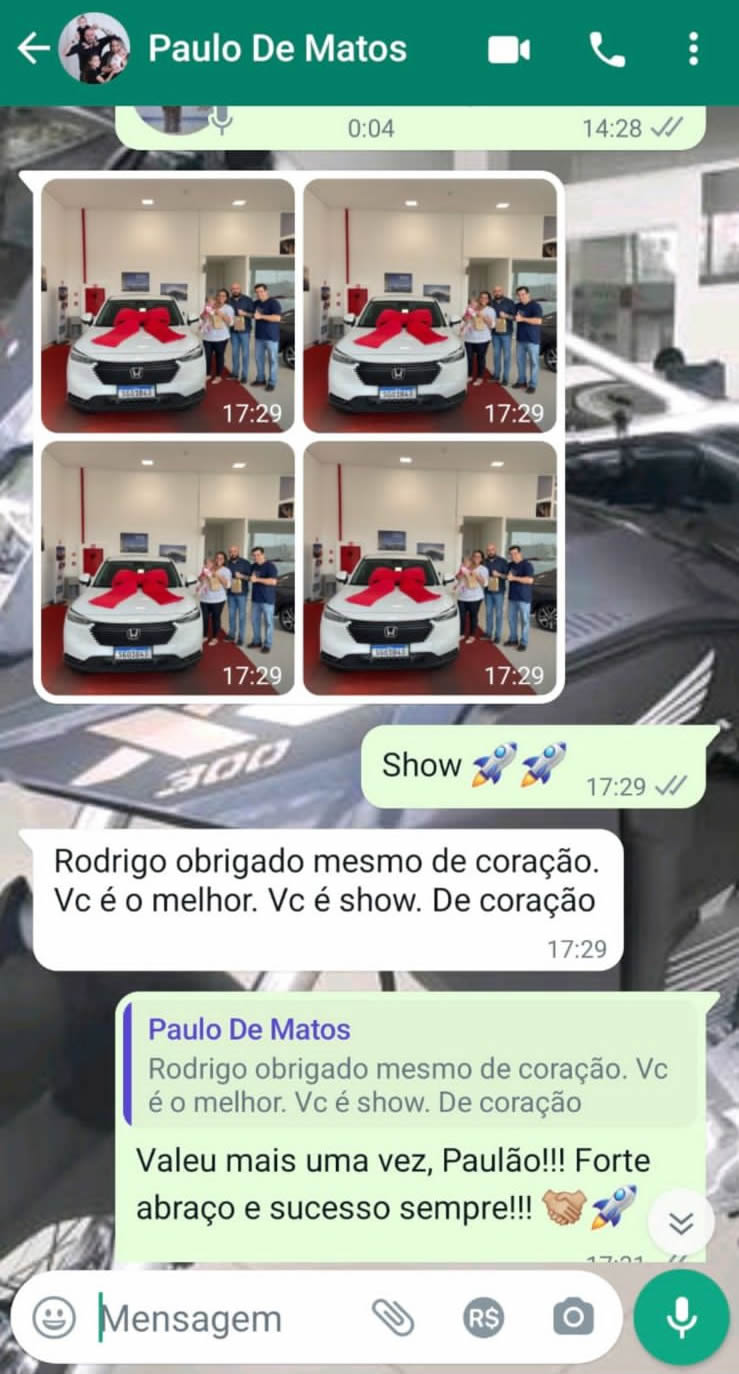Open the second car photo in the album
The height and width of the screenshot is (1374, 739).
[430, 305]
